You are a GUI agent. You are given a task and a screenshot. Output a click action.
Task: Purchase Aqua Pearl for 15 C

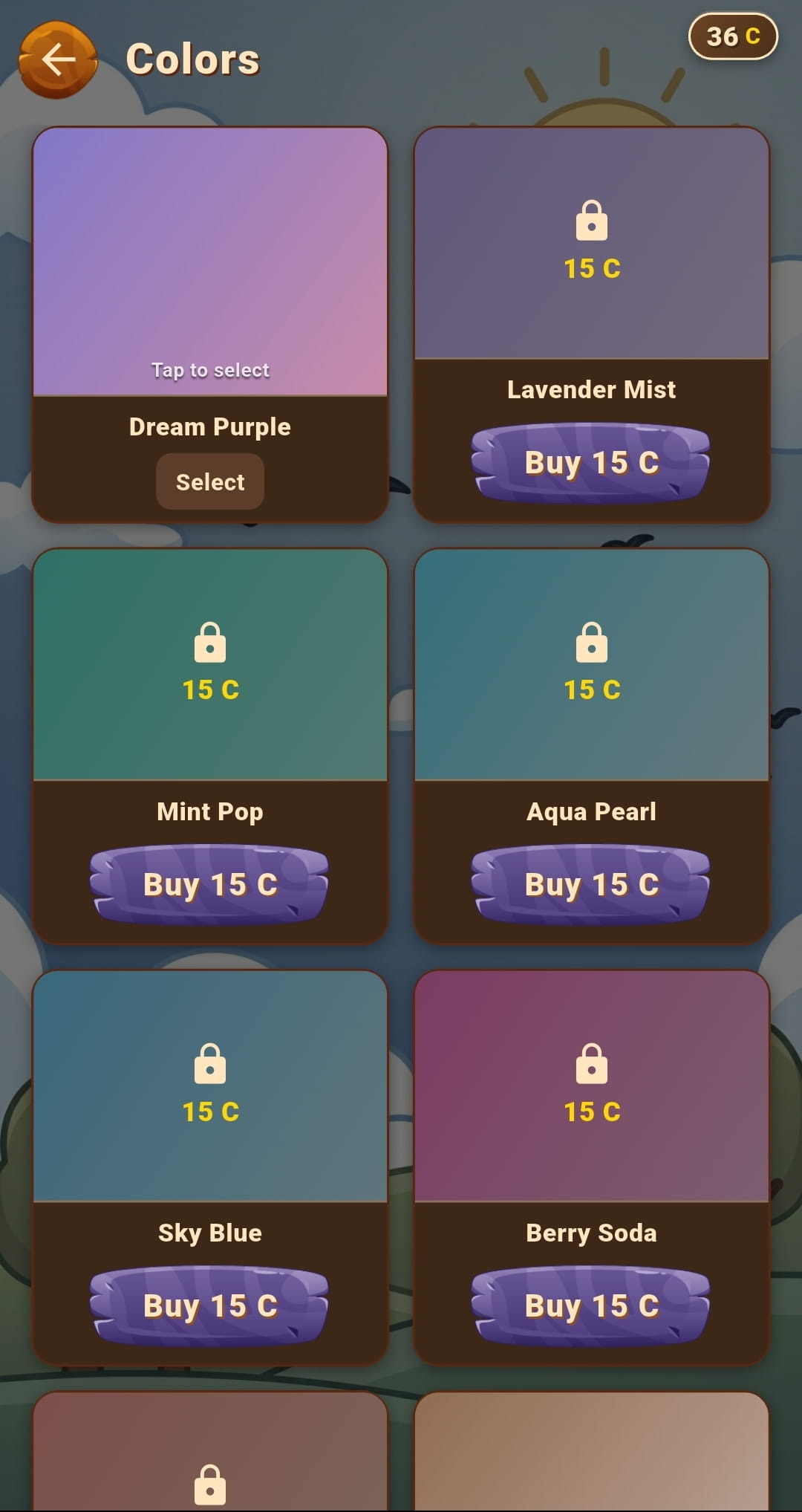coord(591,884)
